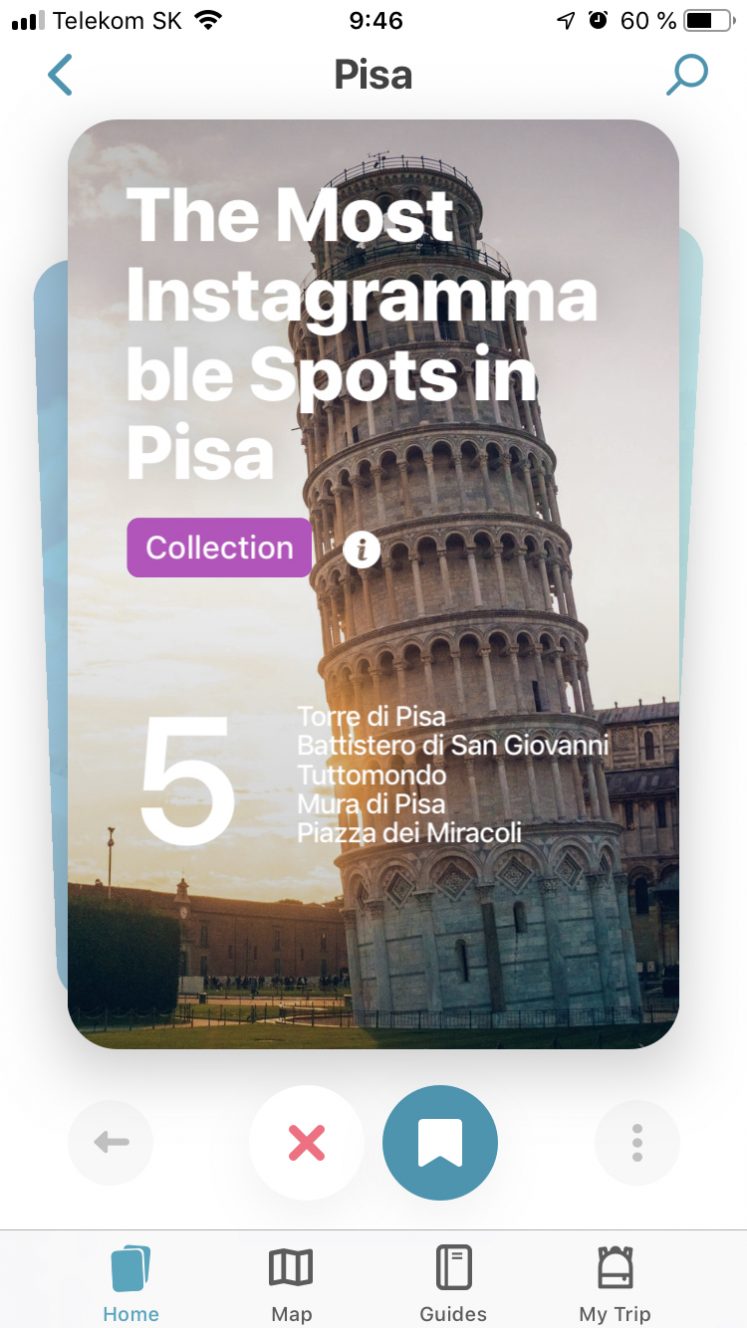This screenshot has height=1328, width=747.
Task: Switch to the Map tab
Action: point(291,1283)
